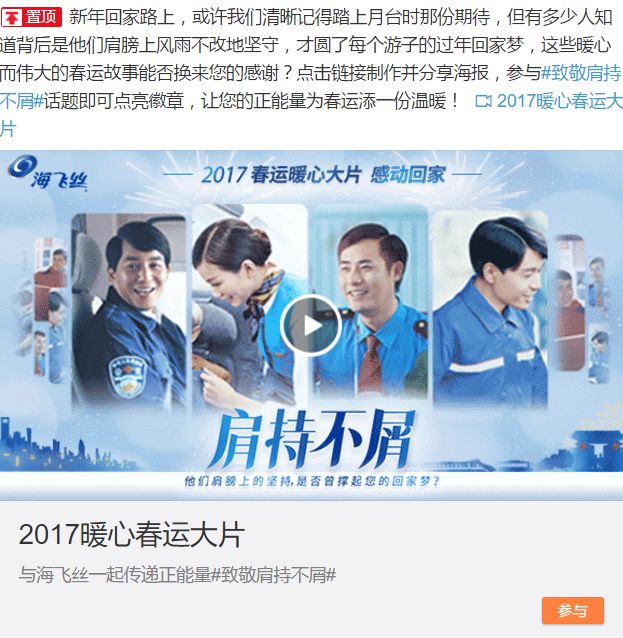Tap the orange 参与 button

[x=573, y=610]
